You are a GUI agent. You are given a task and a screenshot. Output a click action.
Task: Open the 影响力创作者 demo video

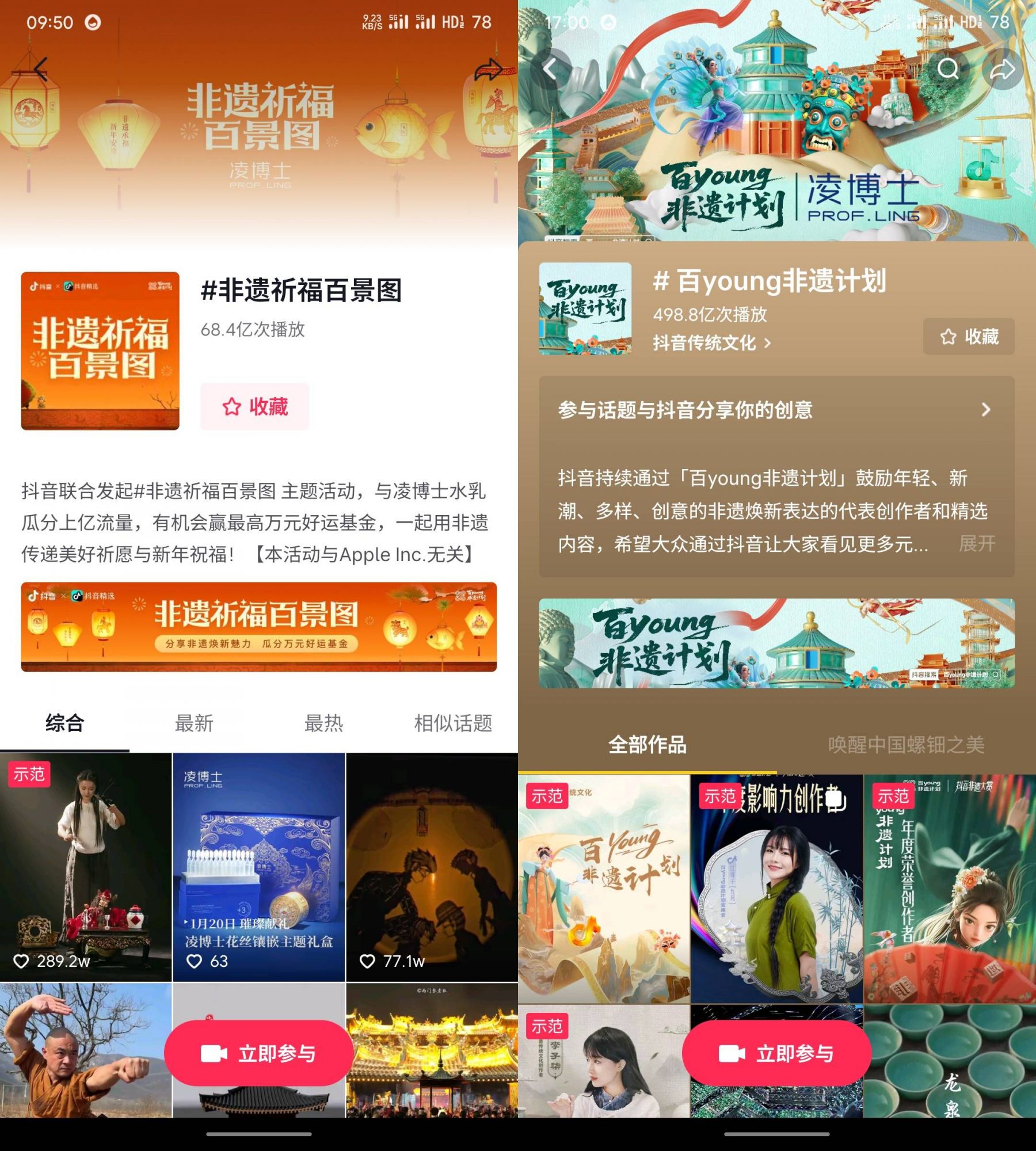[776, 889]
